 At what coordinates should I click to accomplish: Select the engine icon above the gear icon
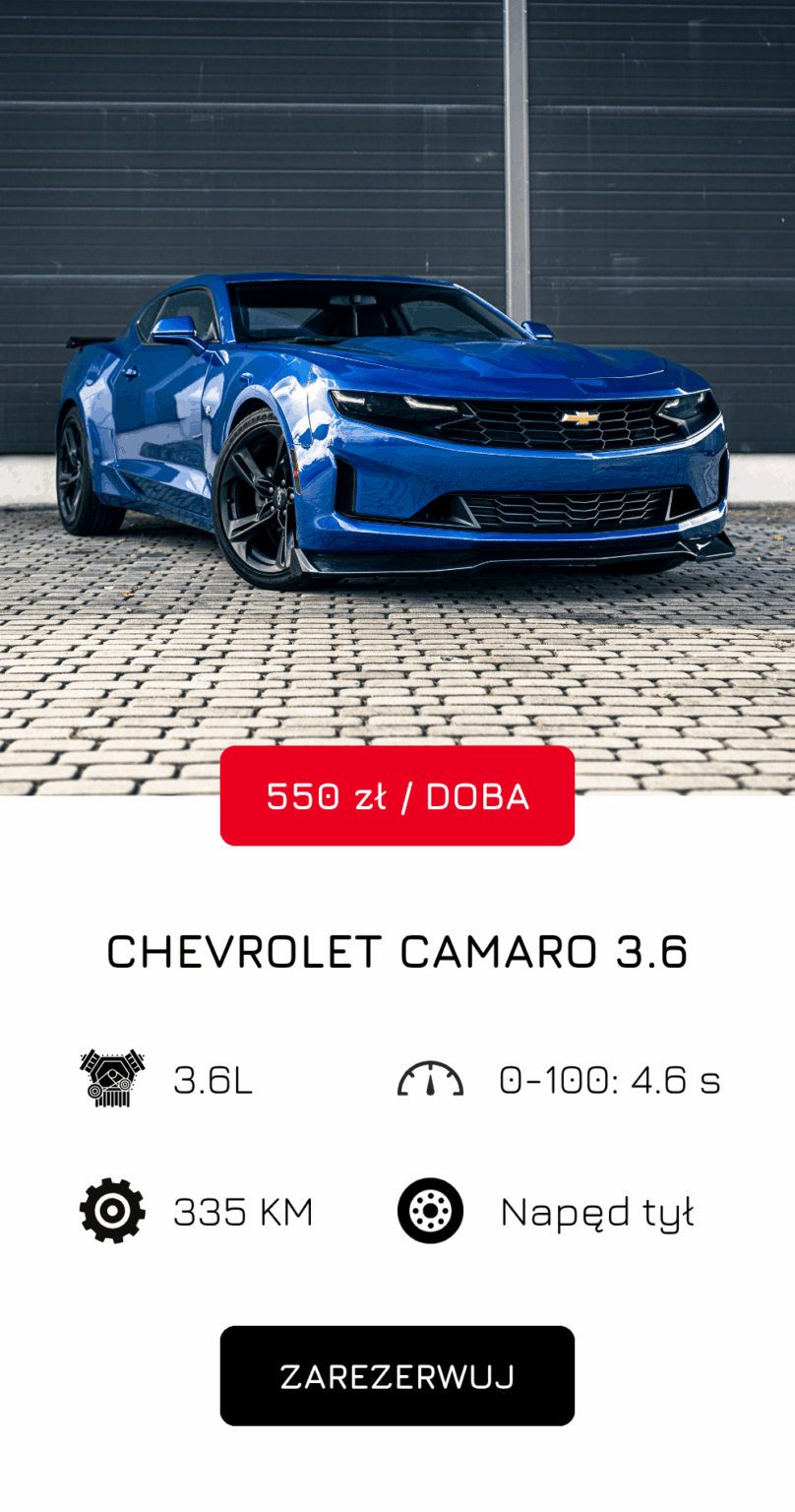111,1079
